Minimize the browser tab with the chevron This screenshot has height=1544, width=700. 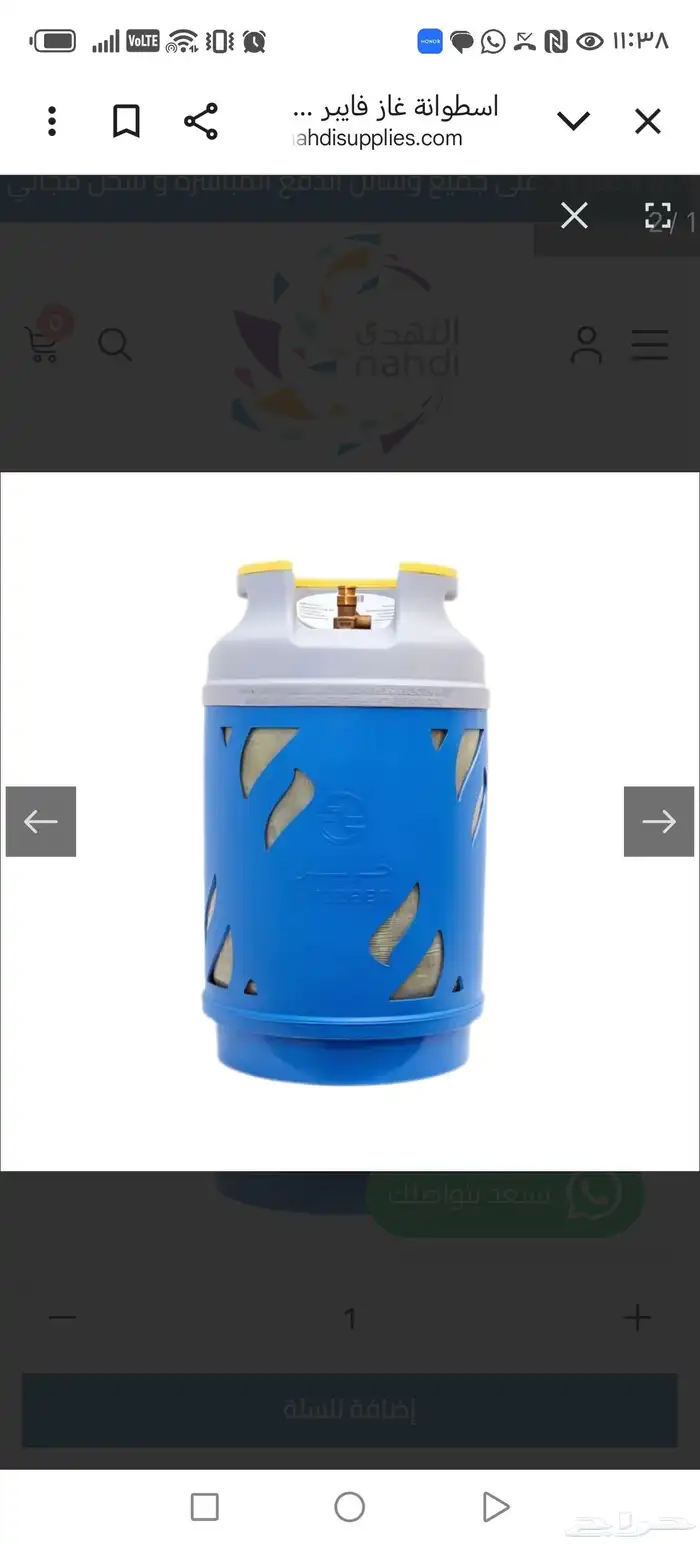tap(573, 122)
